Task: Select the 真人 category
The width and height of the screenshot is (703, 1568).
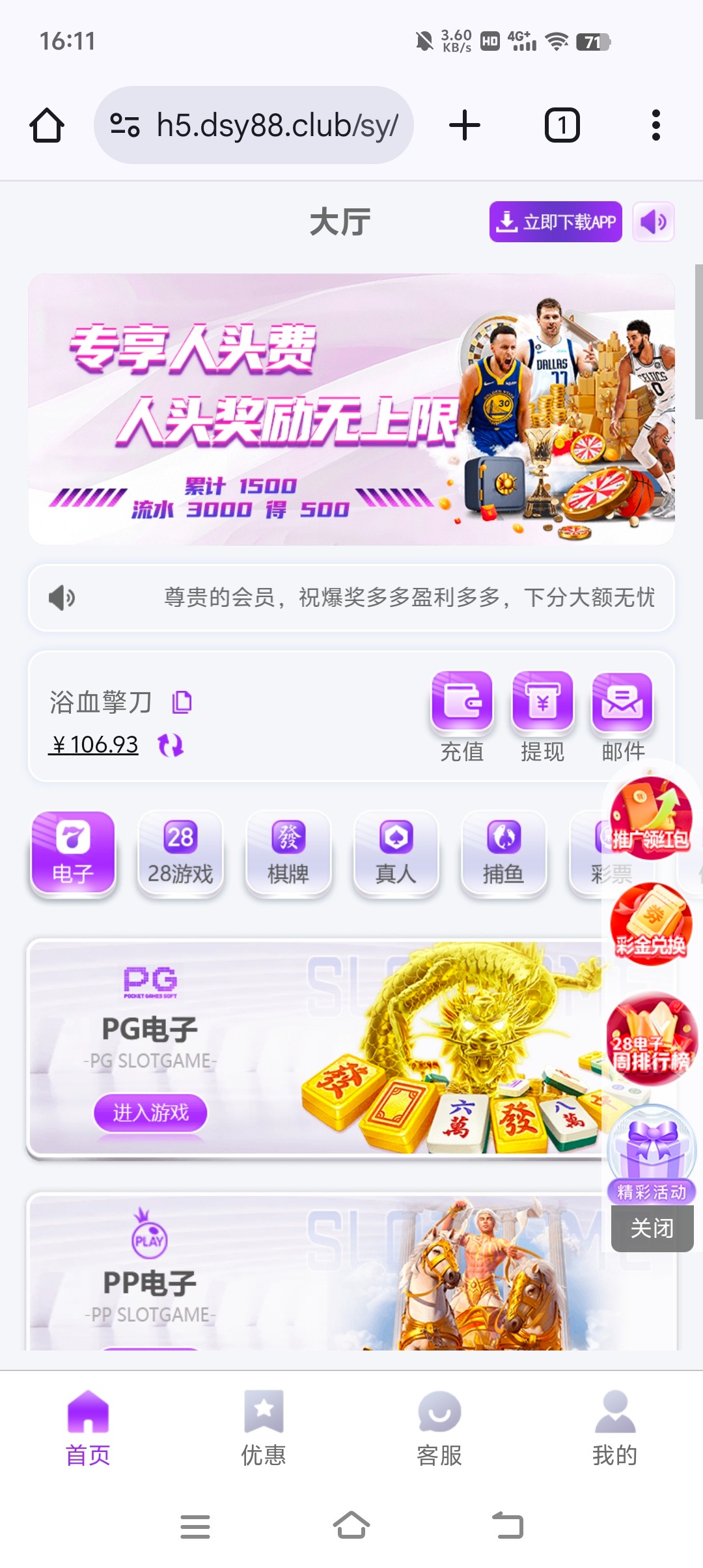Action: [x=396, y=853]
